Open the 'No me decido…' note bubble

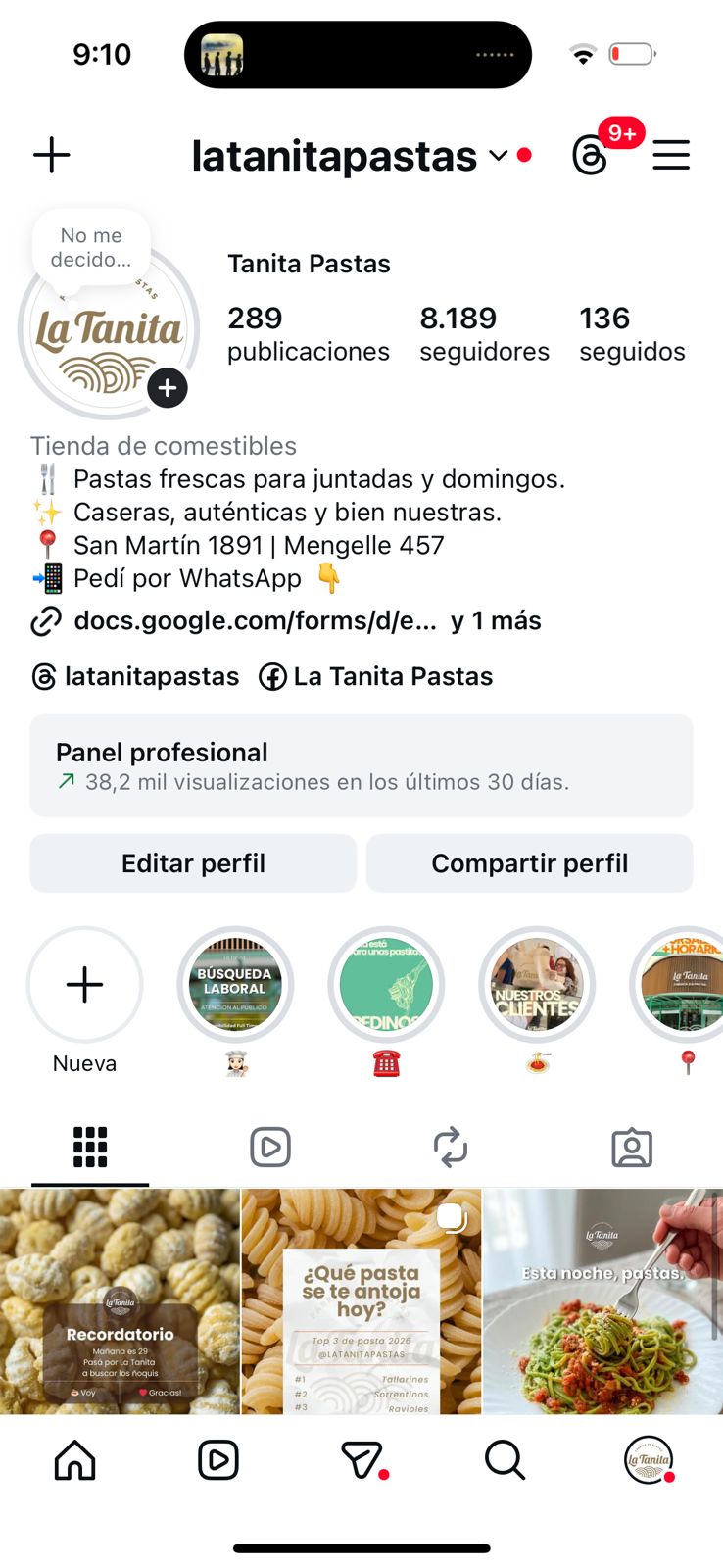(x=91, y=248)
